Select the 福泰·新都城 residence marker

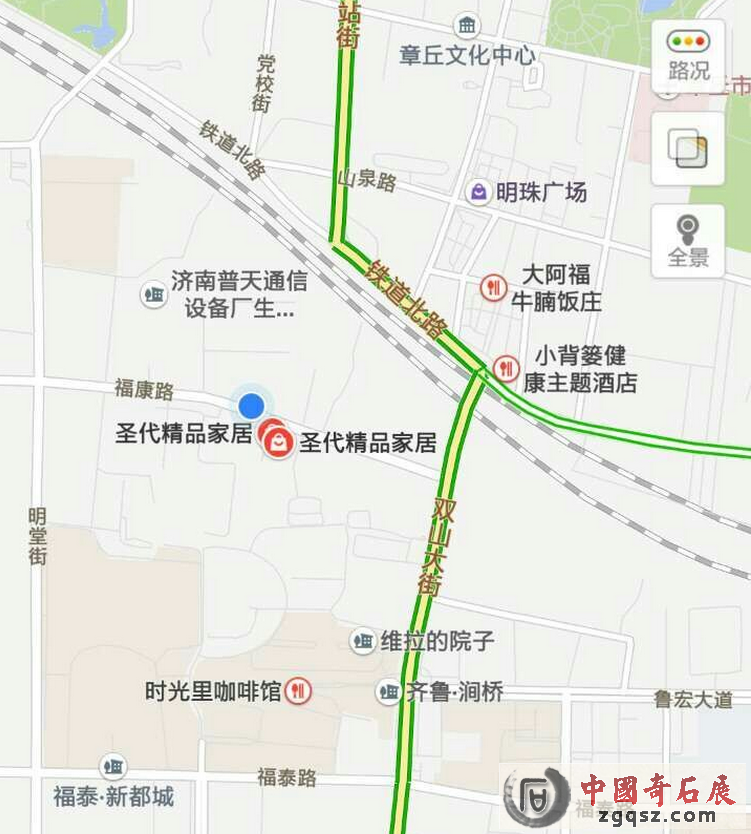coord(113,768)
